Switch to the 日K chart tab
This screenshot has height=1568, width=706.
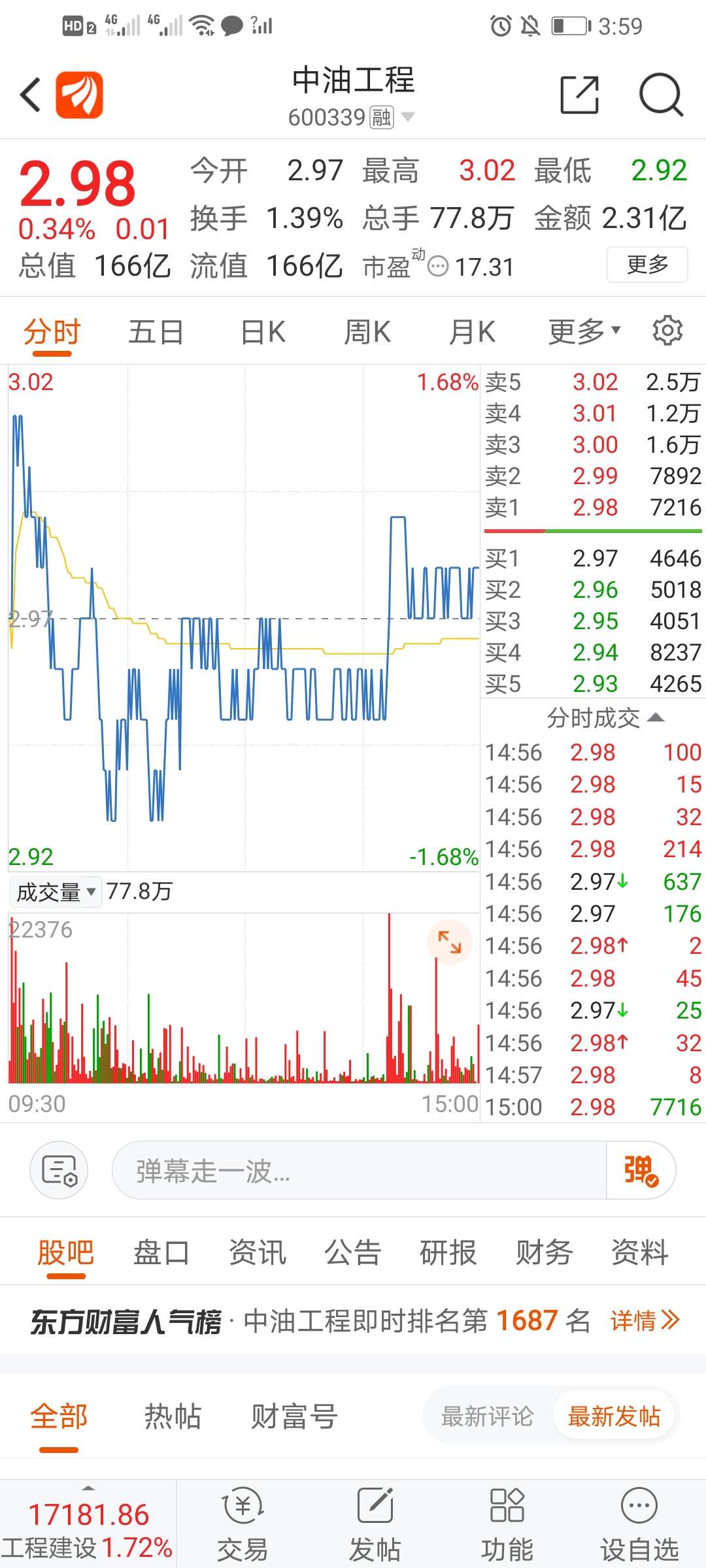tap(263, 332)
